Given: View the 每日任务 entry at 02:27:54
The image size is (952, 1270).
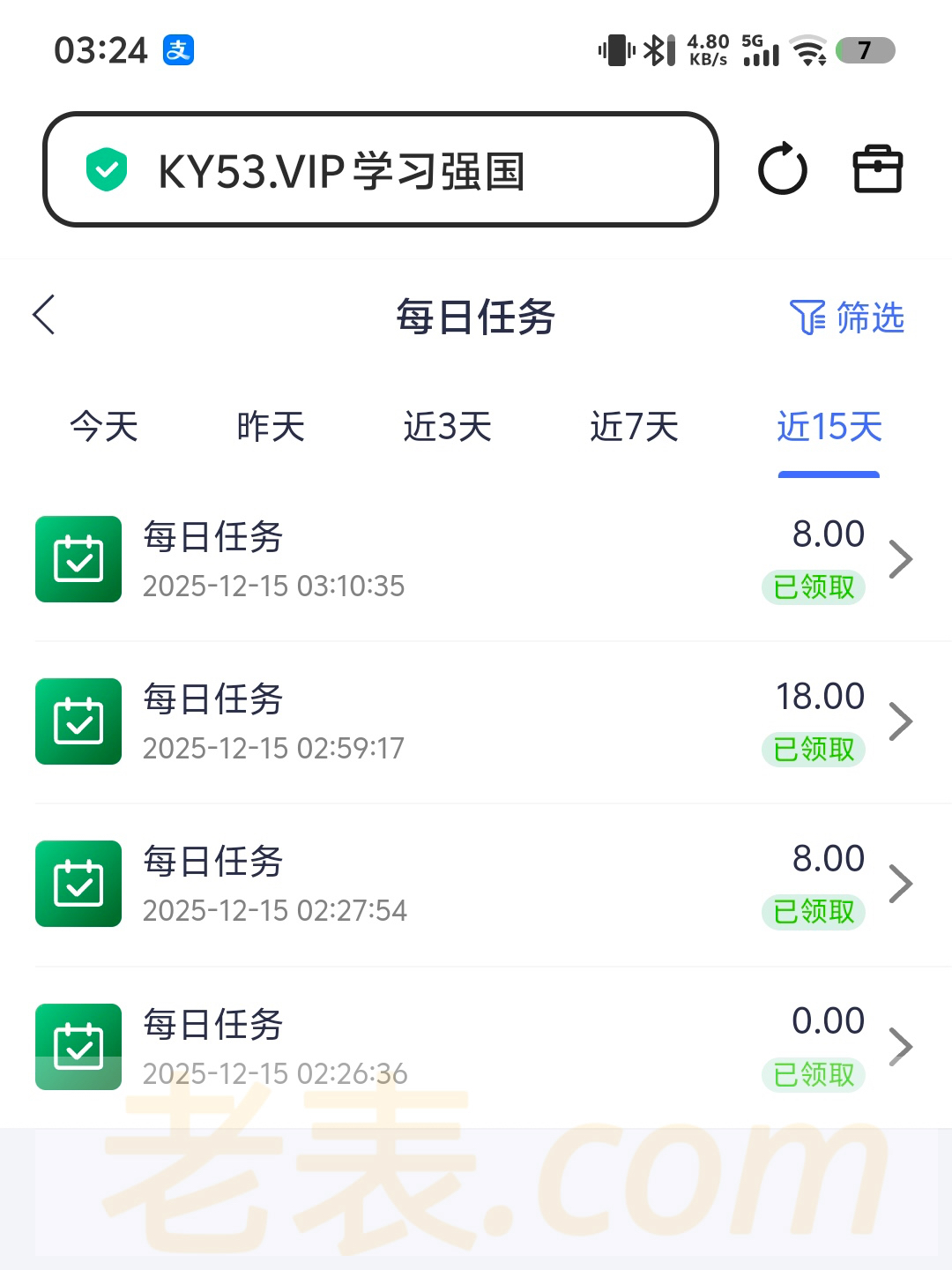Looking at the screenshot, I should [x=476, y=884].
